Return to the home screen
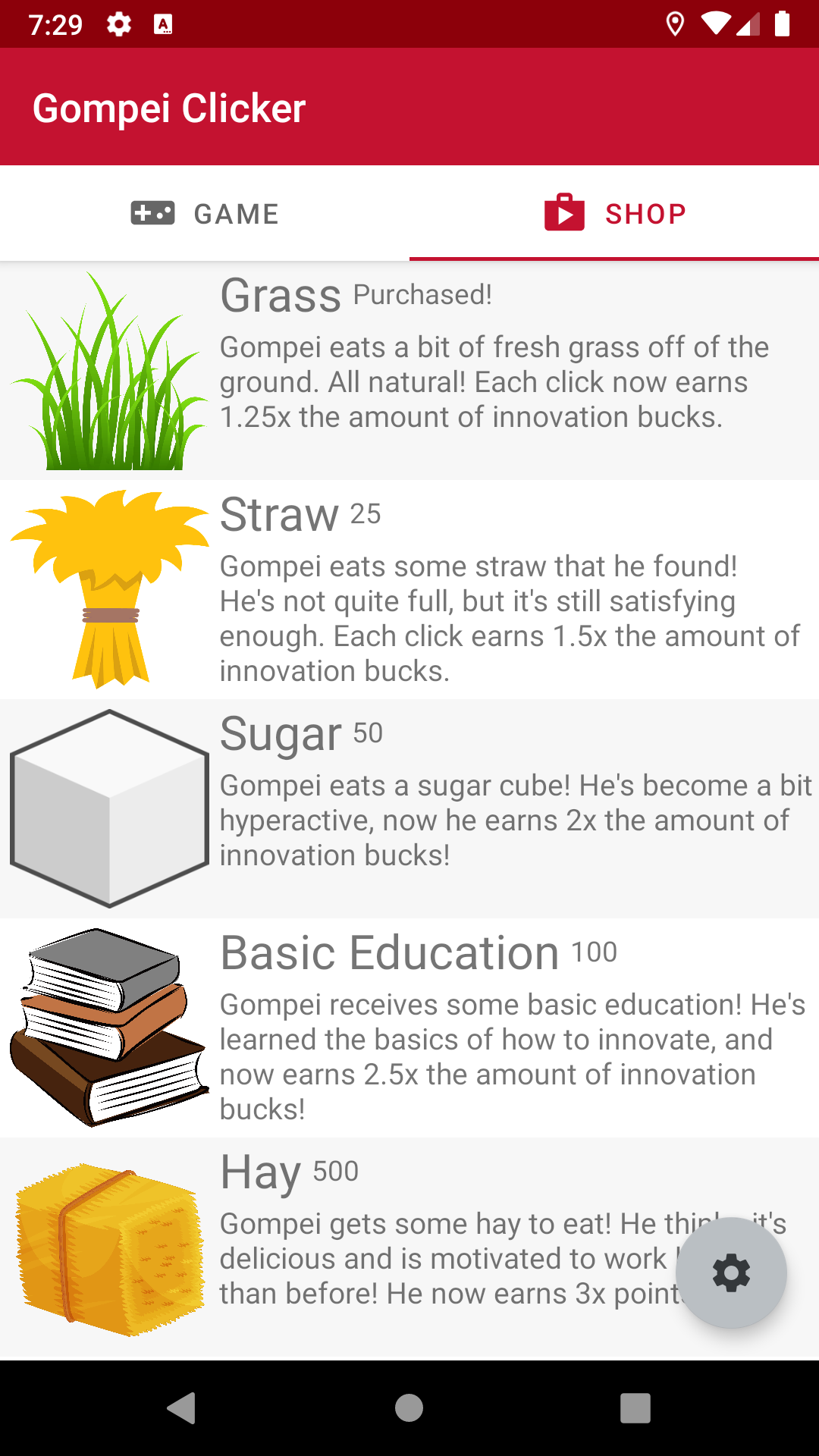 (409, 1408)
